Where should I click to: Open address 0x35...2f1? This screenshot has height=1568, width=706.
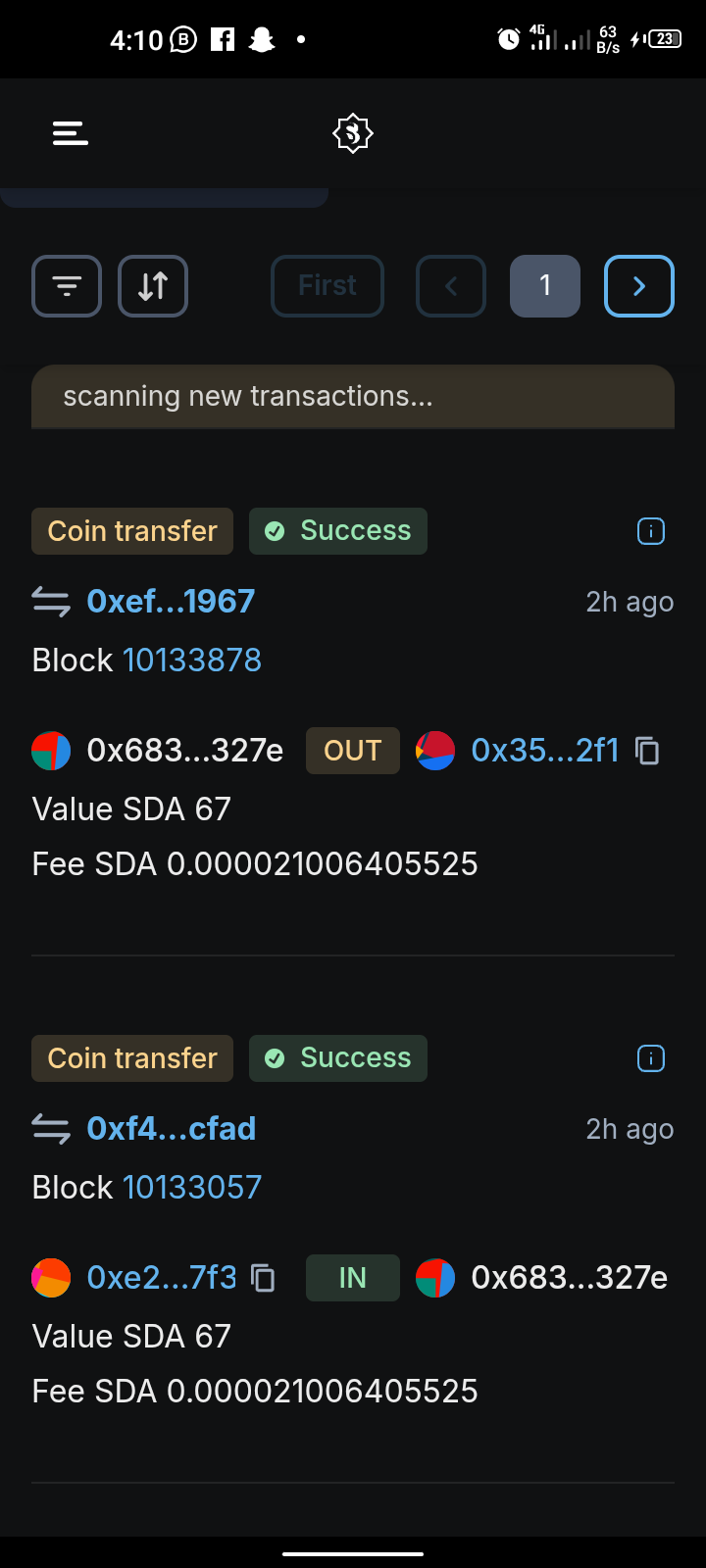coord(545,751)
